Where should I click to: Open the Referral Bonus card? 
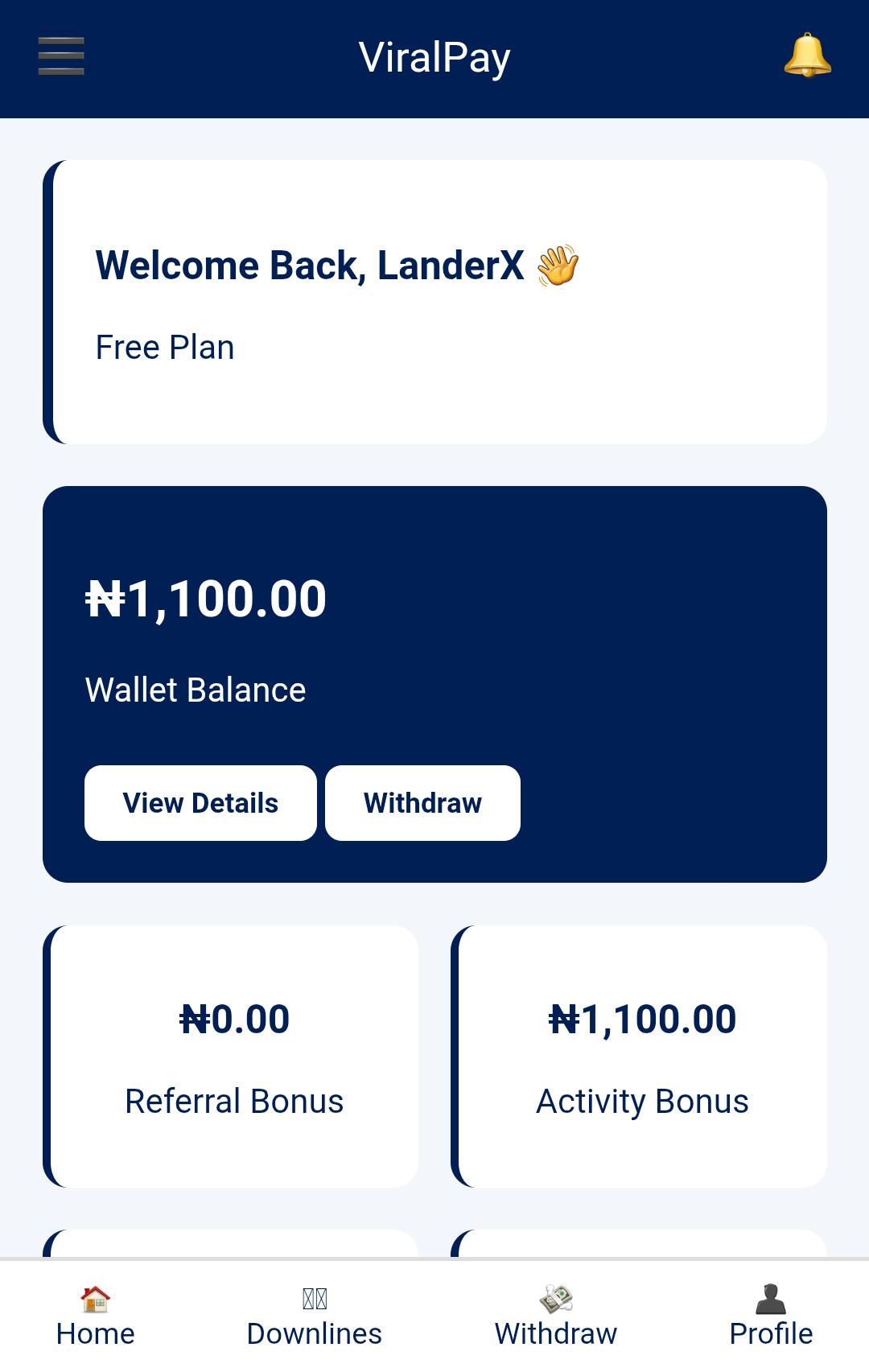pos(234,1058)
